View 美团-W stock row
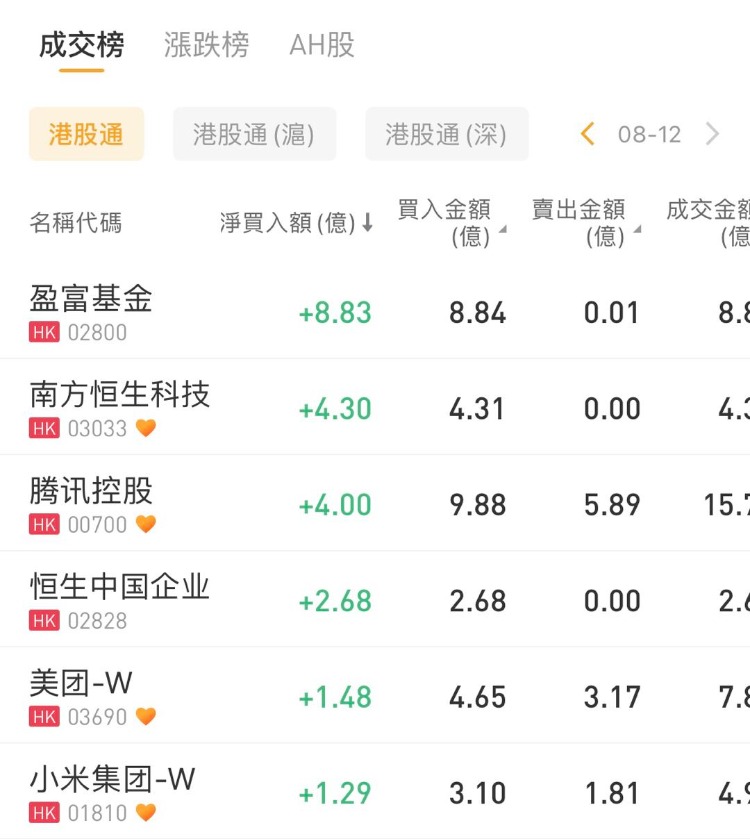 coord(82,695)
